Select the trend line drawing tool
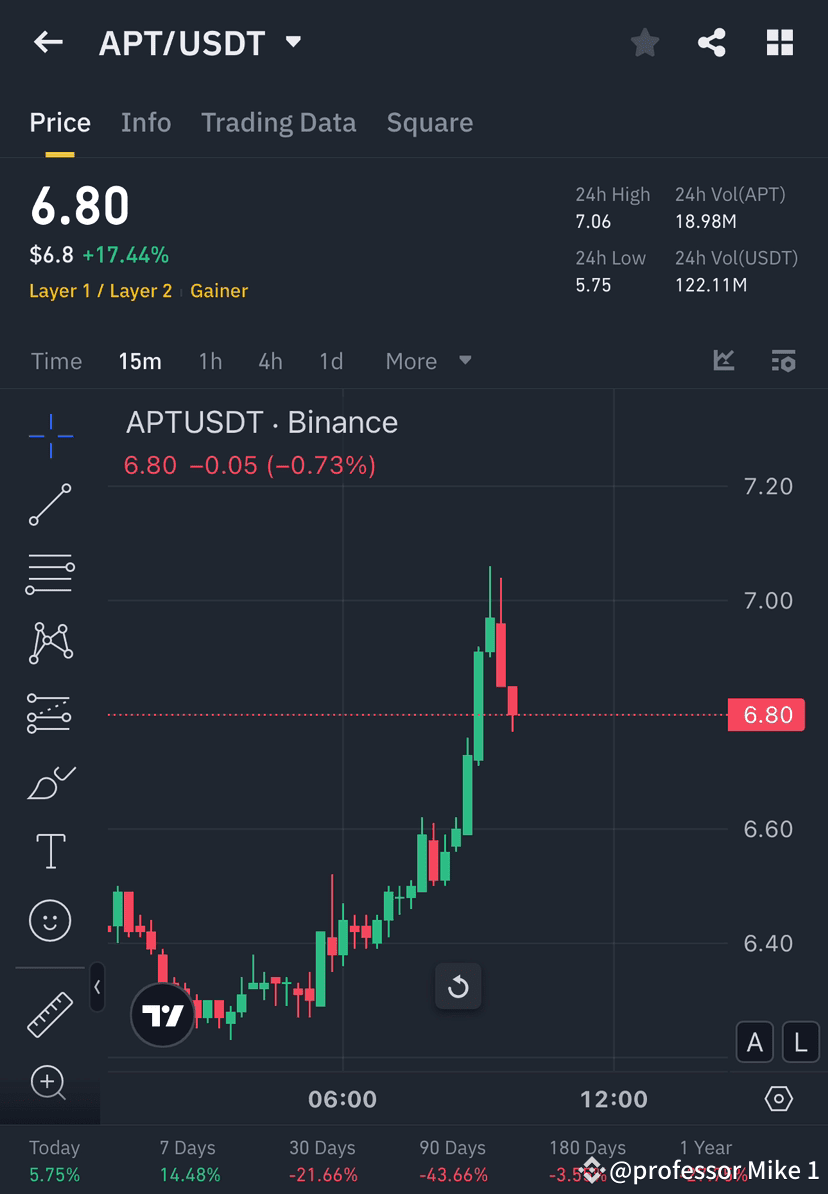This screenshot has height=1194, width=828. tap(50, 505)
